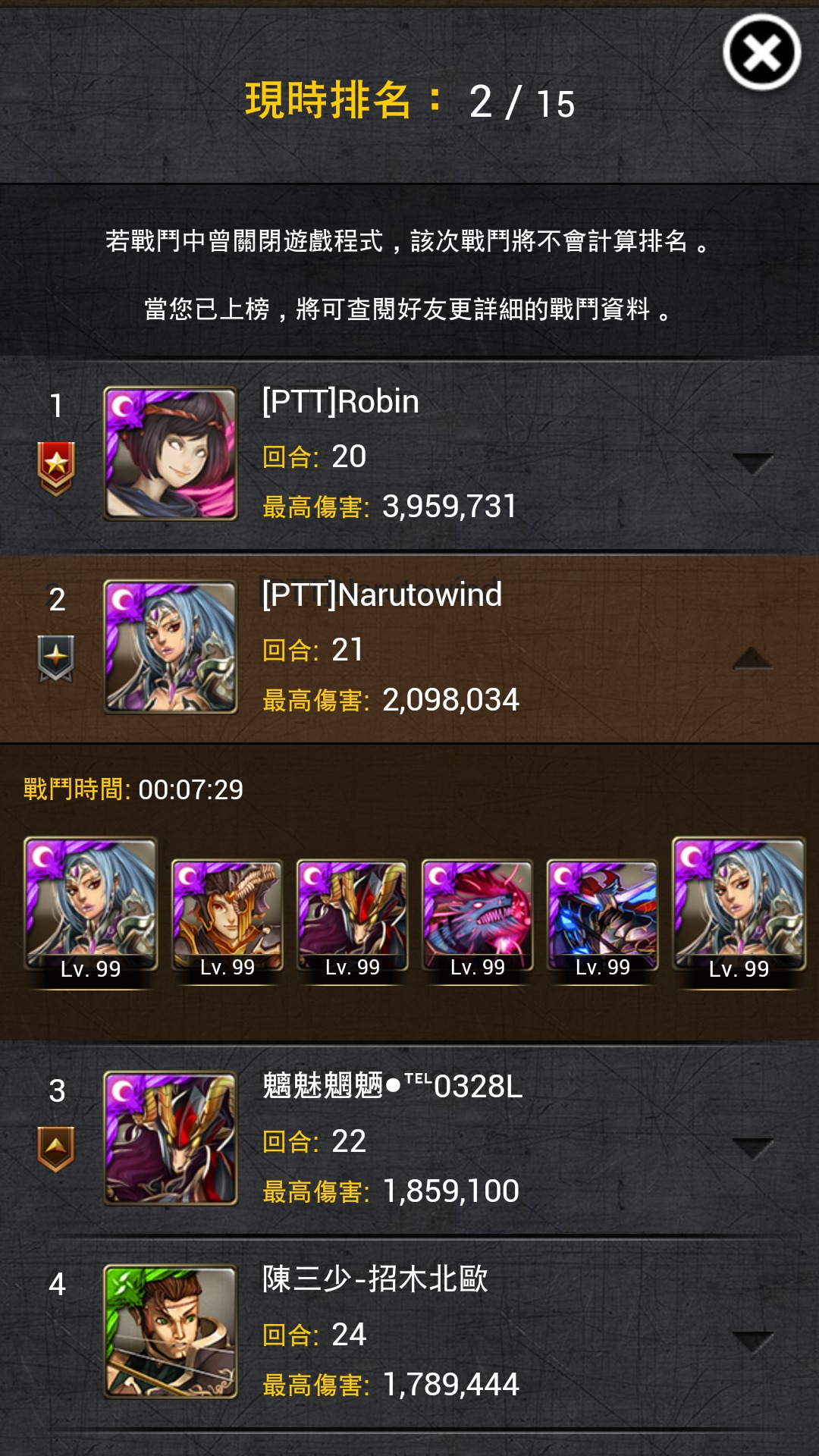Collapse [PTT]Narutowind's battle details
819x1456 pixels.
click(x=752, y=657)
